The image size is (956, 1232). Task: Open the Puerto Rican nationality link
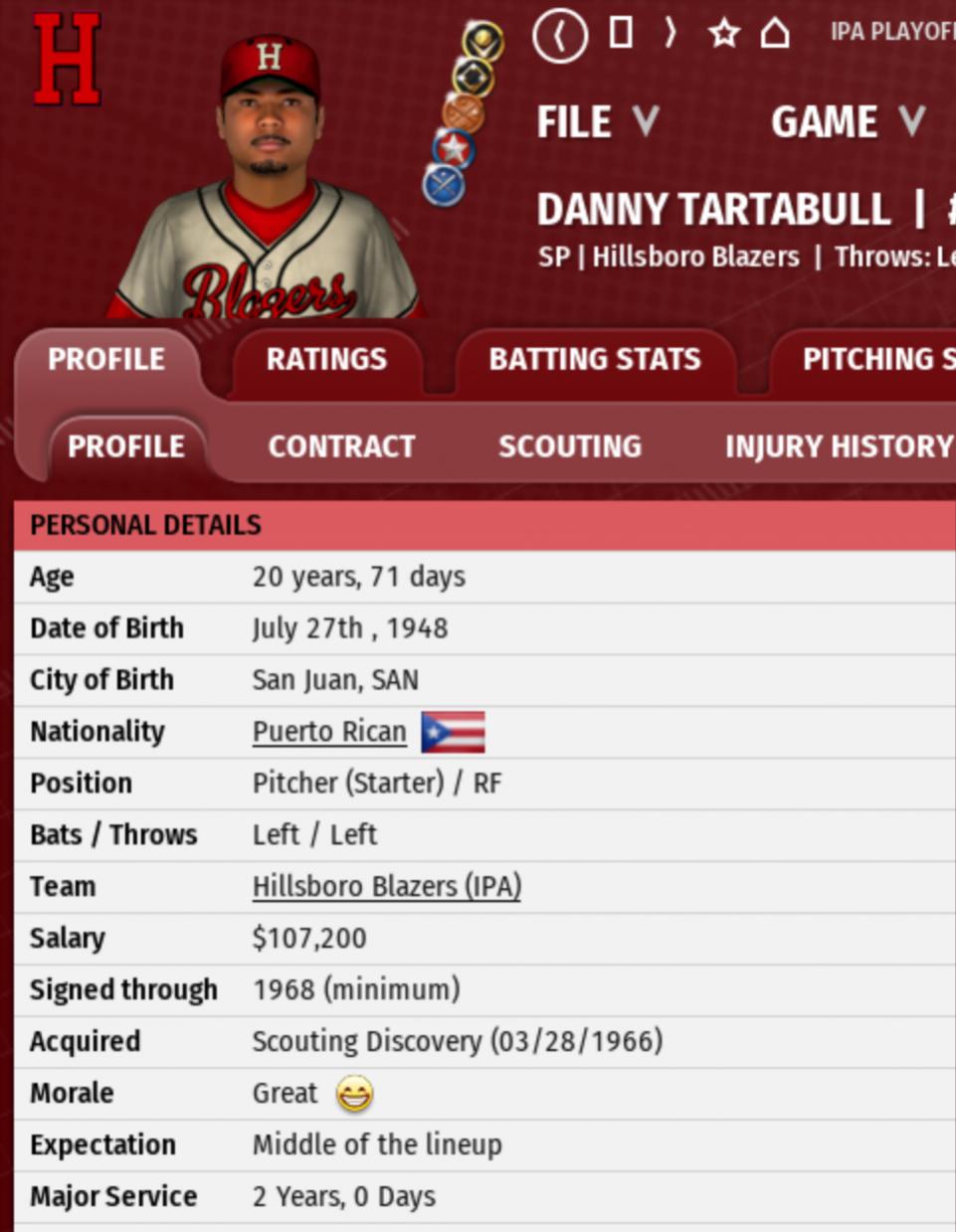(329, 732)
